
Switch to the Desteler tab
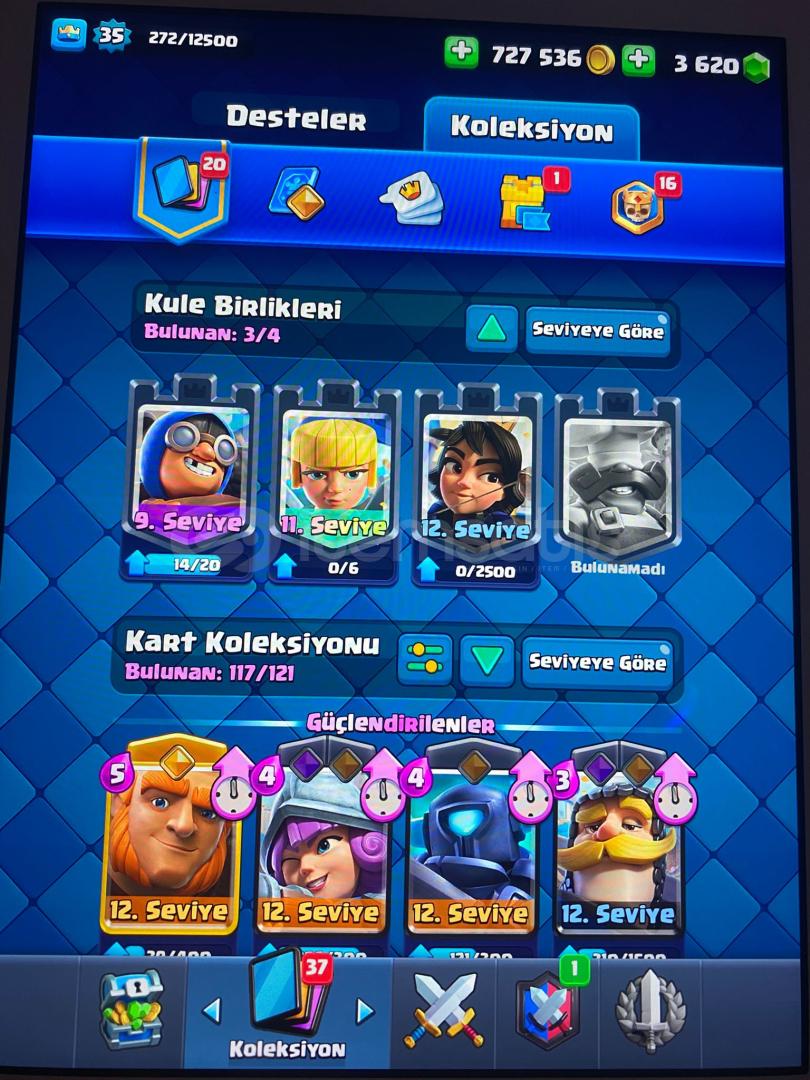pos(296,118)
